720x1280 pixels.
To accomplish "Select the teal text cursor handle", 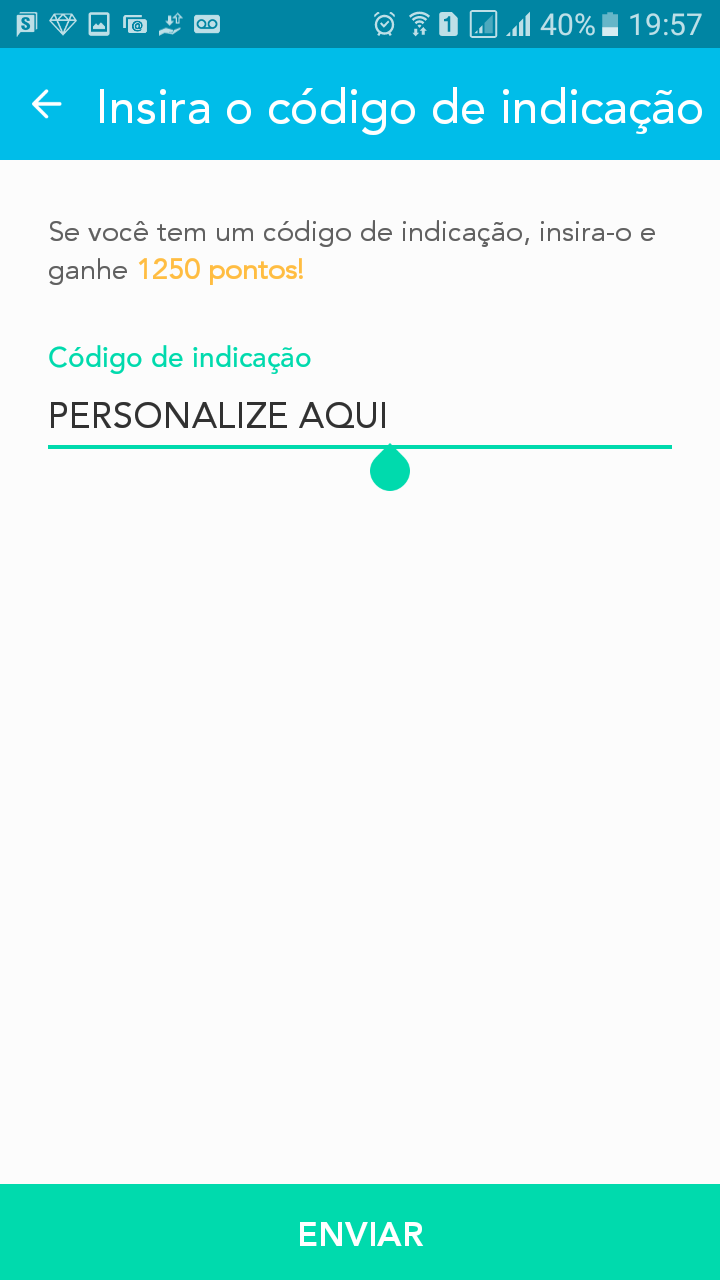I will pyautogui.click(x=390, y=468).
